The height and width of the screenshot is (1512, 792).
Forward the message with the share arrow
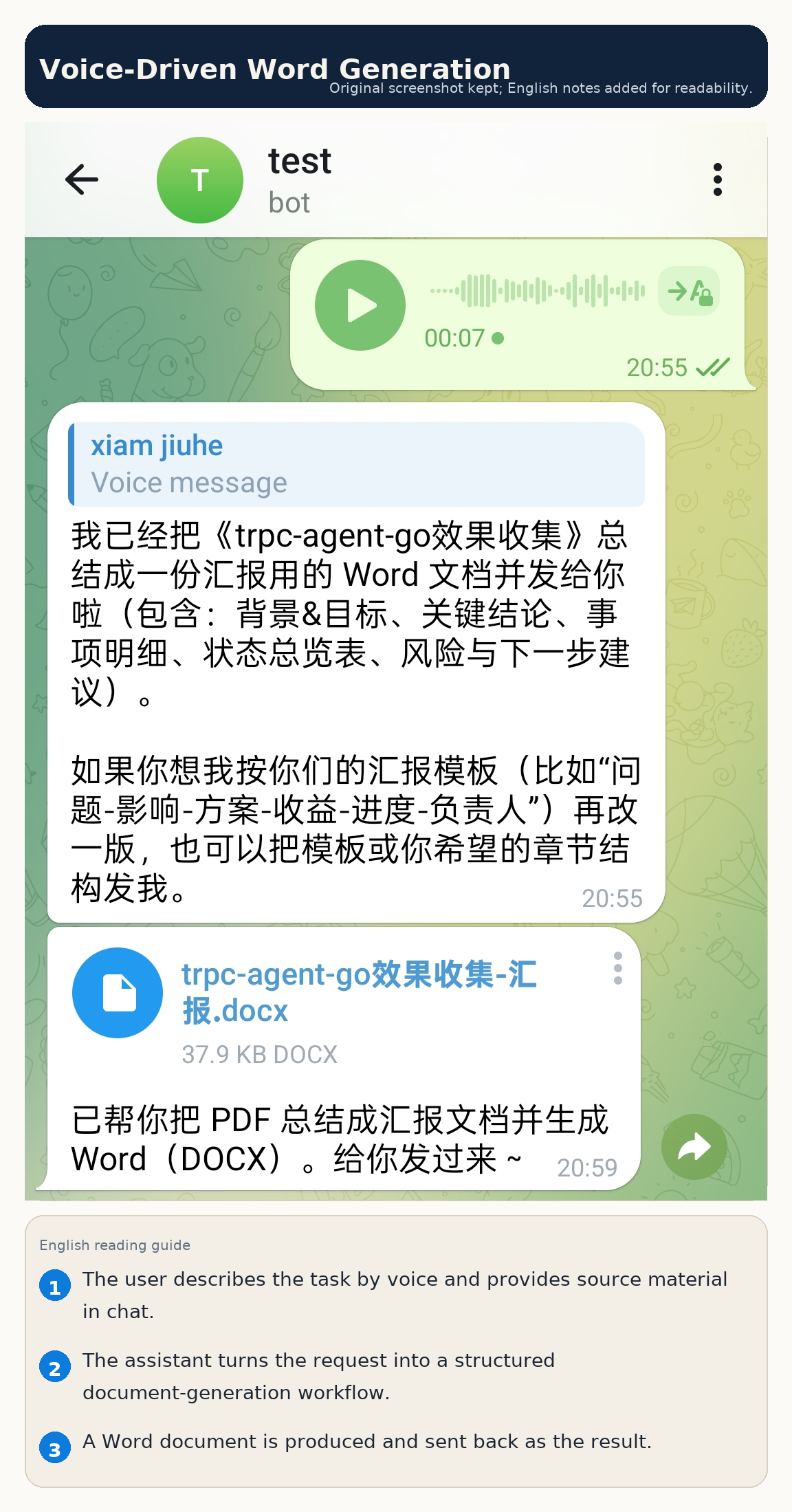(694, 1147)
